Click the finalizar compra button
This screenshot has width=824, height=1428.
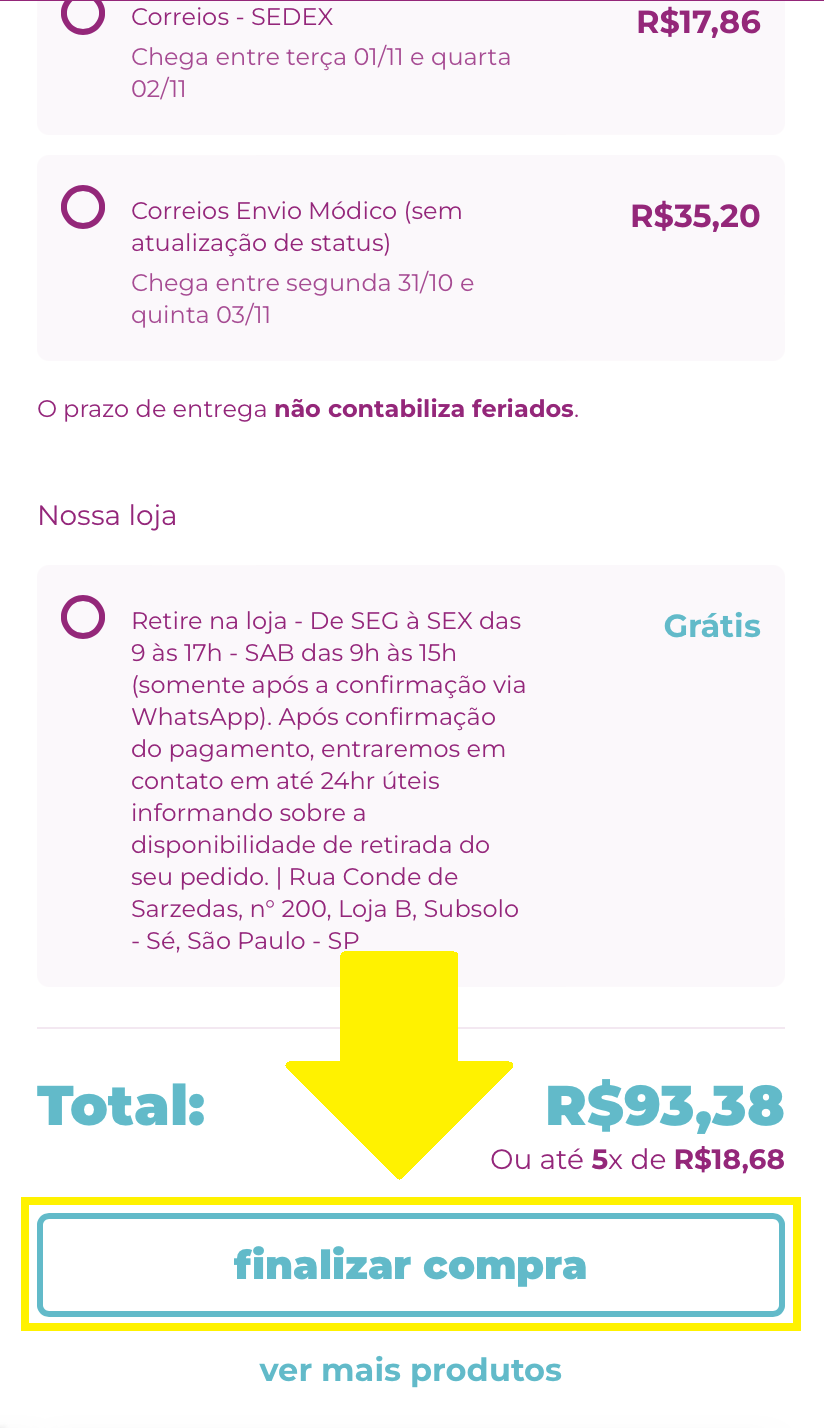pos(411,1264)
